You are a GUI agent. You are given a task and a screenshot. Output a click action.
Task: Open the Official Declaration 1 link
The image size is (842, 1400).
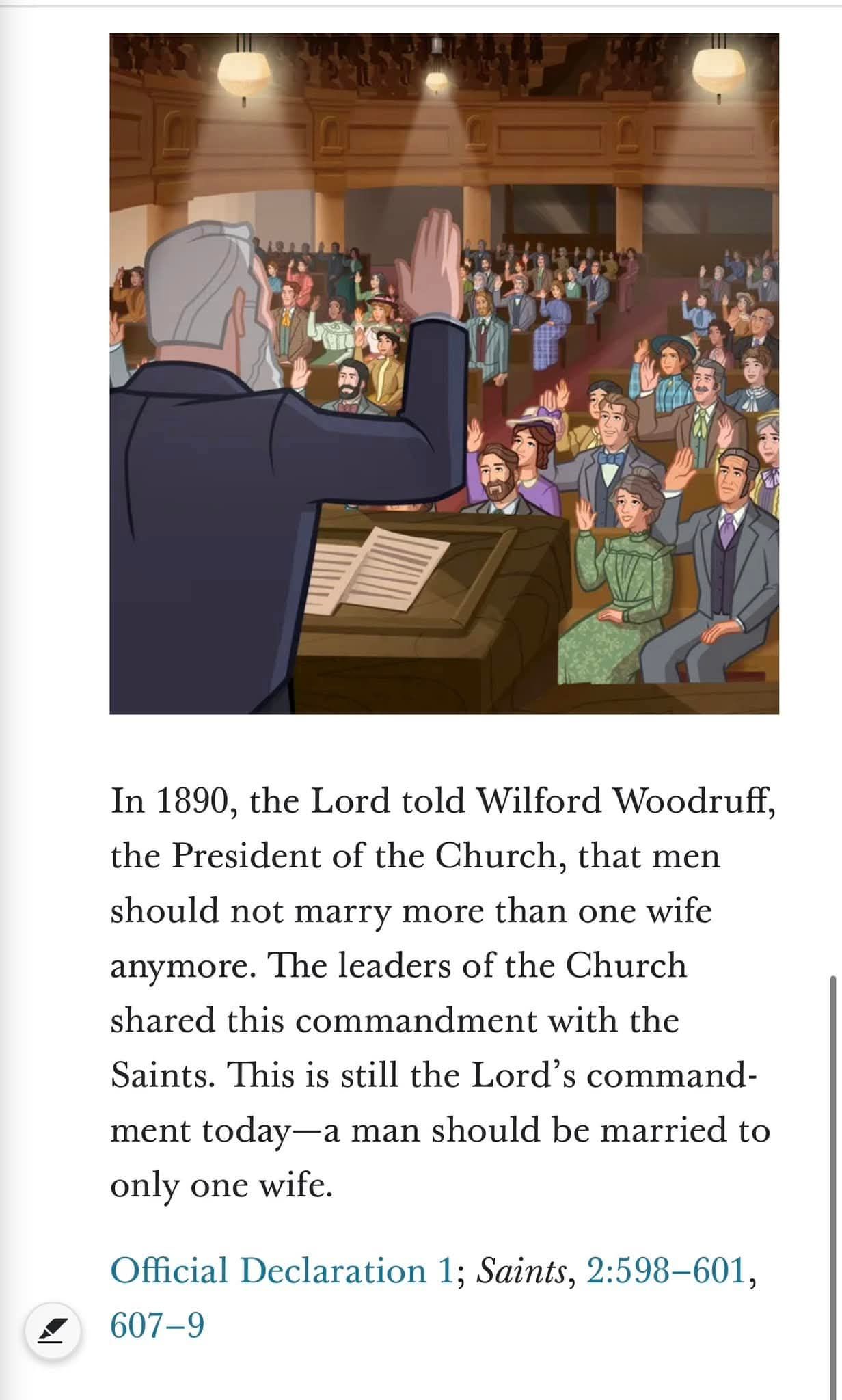tap(282, 1271)
